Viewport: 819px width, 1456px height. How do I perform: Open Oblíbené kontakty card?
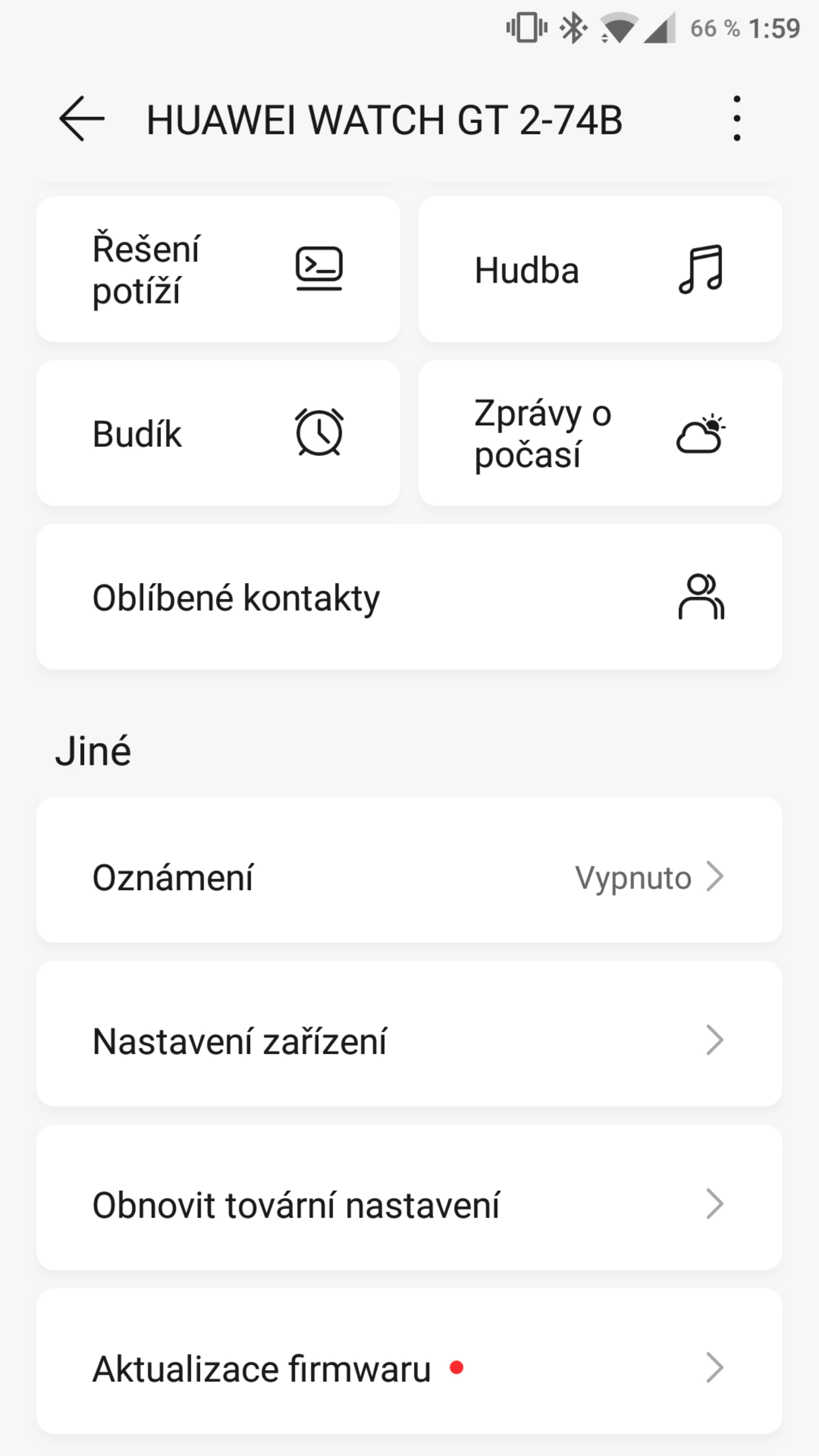[409, 597]
